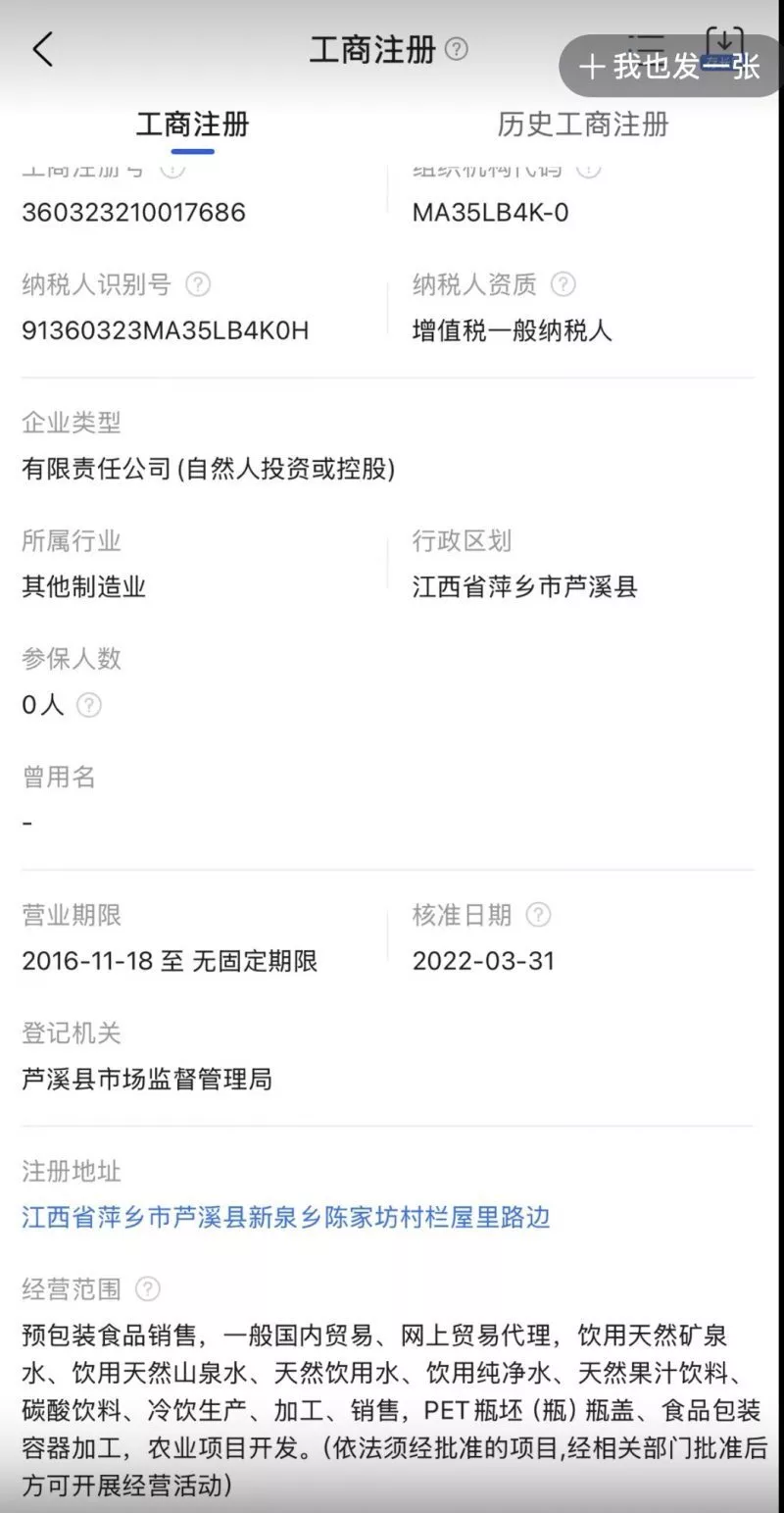Screen dimensions: 784x1513
Task: Show info for 纳税人识别号
Action: pyautogui.click(x=198, y=284)
